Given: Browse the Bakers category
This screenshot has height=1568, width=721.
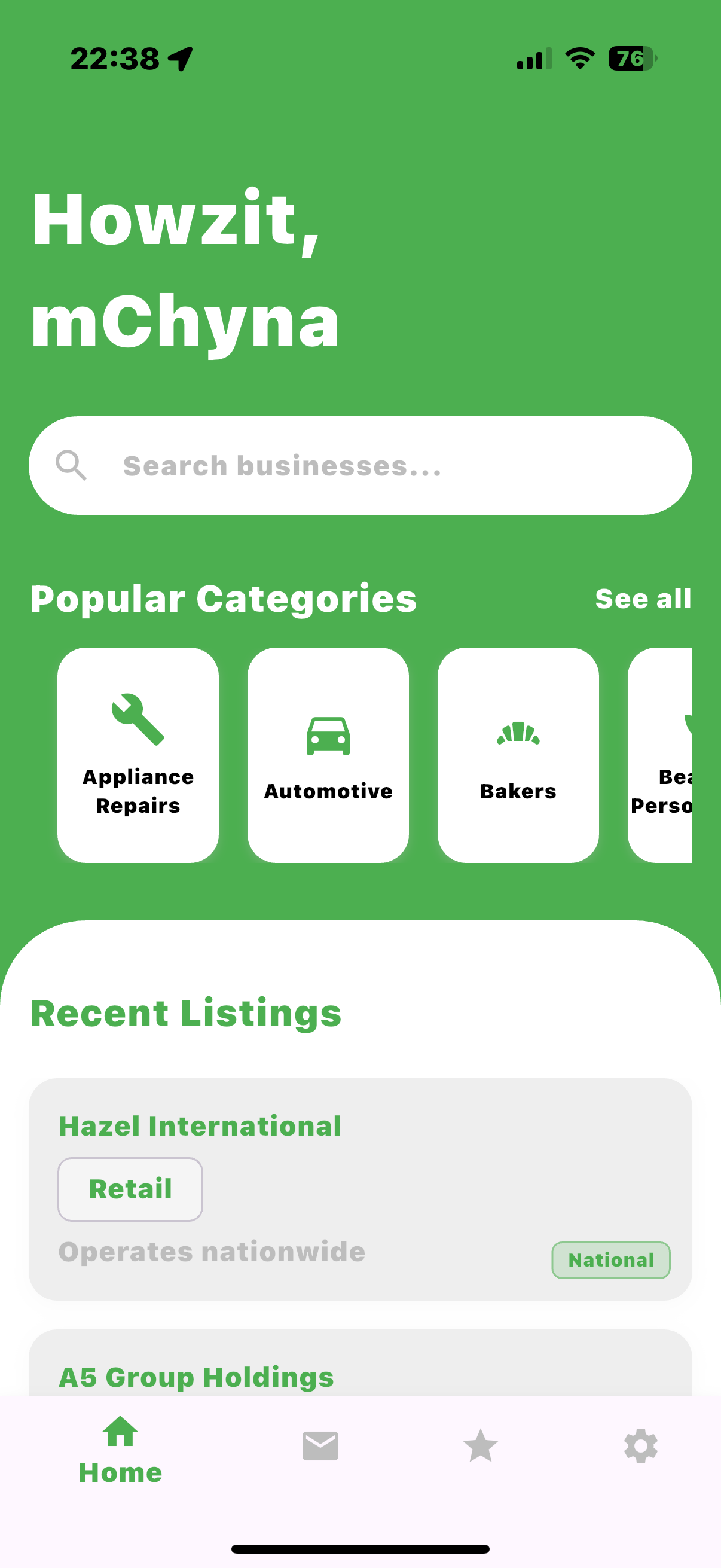Looking at the screenshot, I should pyautogui.click(x=518, y=755).
